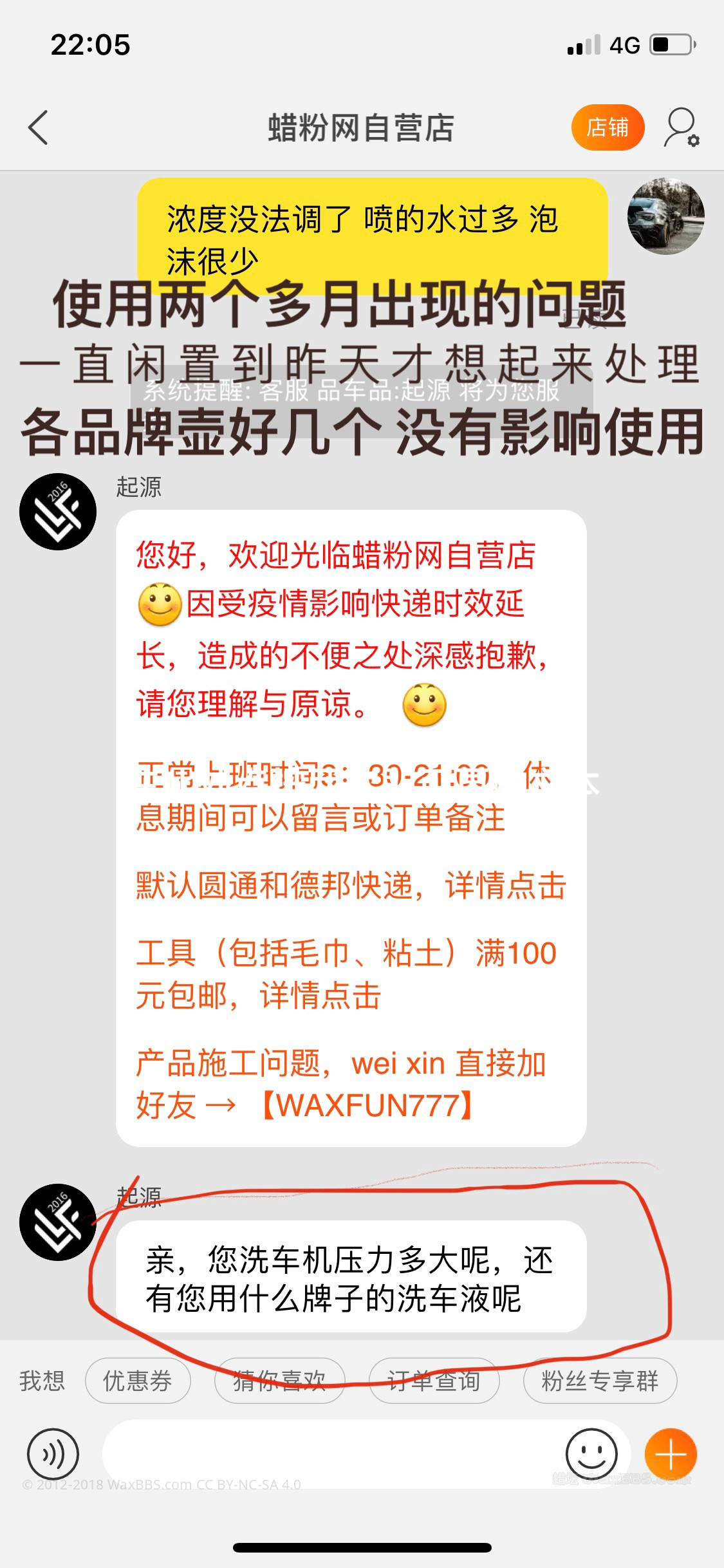This screenshot has width=724, height=1568.
Task: Tap the 订单查询 quick reply chip
Action: 434,1381
